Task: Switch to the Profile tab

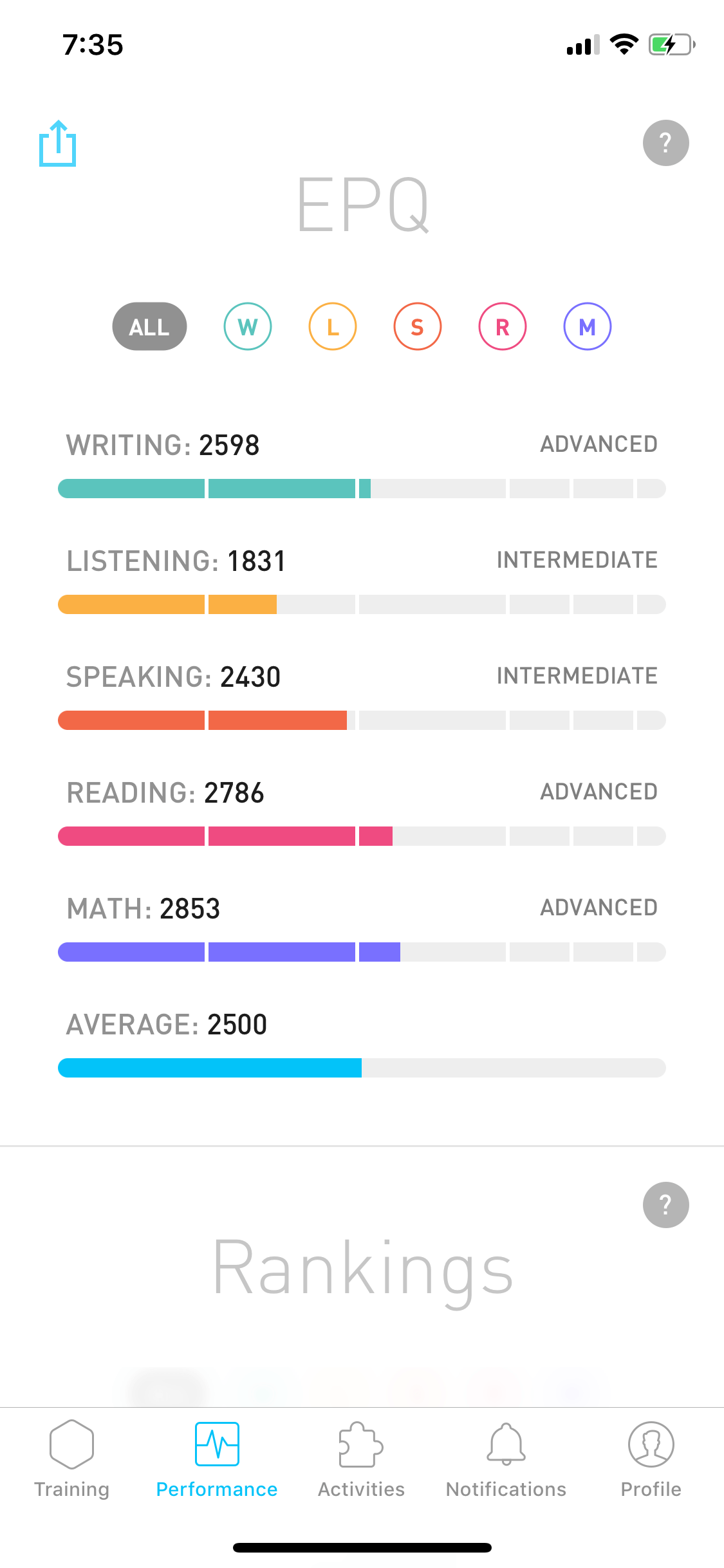Action: pos(651,1460)
